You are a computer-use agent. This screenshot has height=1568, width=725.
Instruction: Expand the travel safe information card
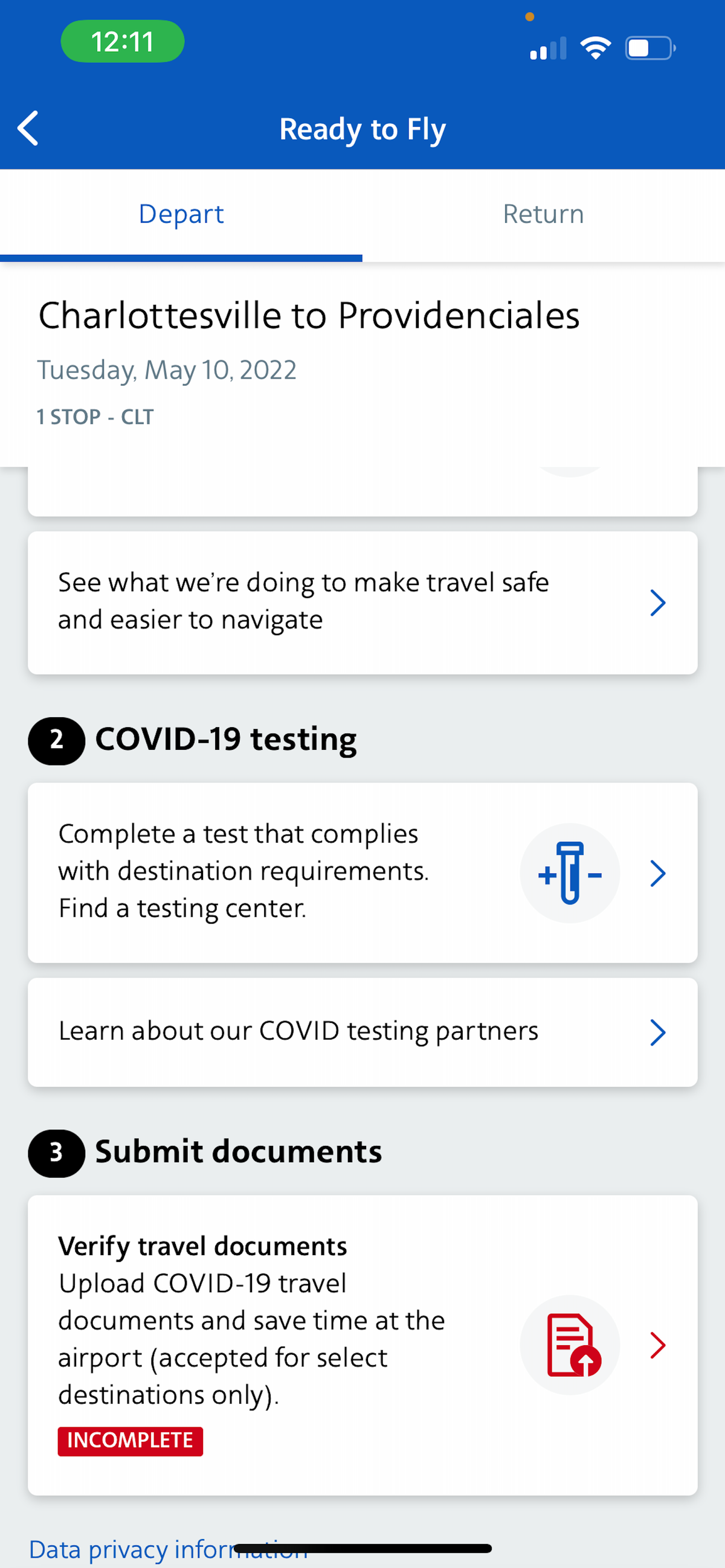coord(657,603)
